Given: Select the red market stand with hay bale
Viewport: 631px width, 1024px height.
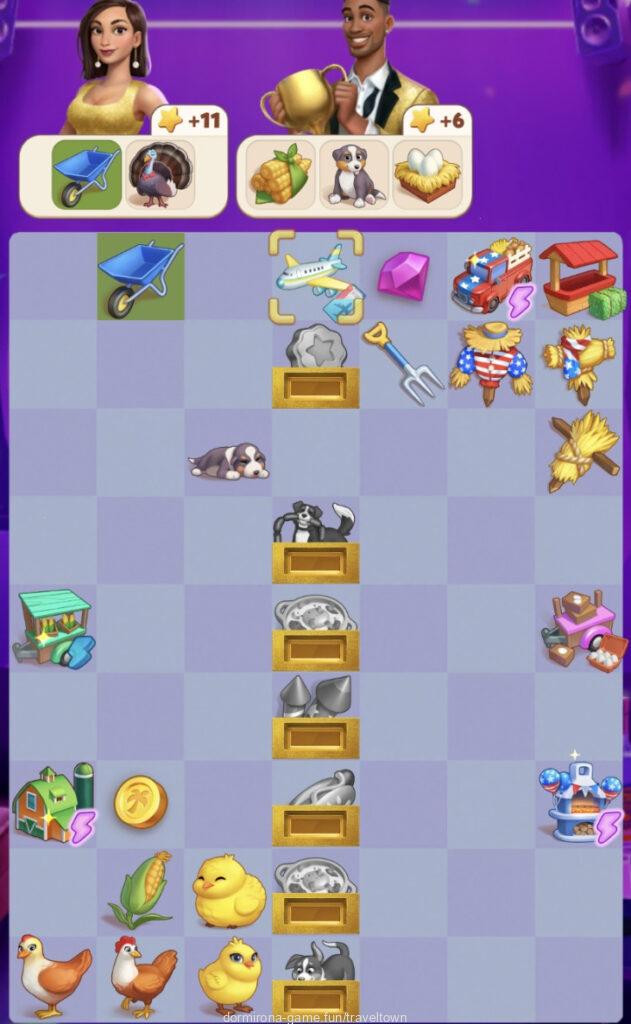Looking at the screenshot, I should click(578, 274).
